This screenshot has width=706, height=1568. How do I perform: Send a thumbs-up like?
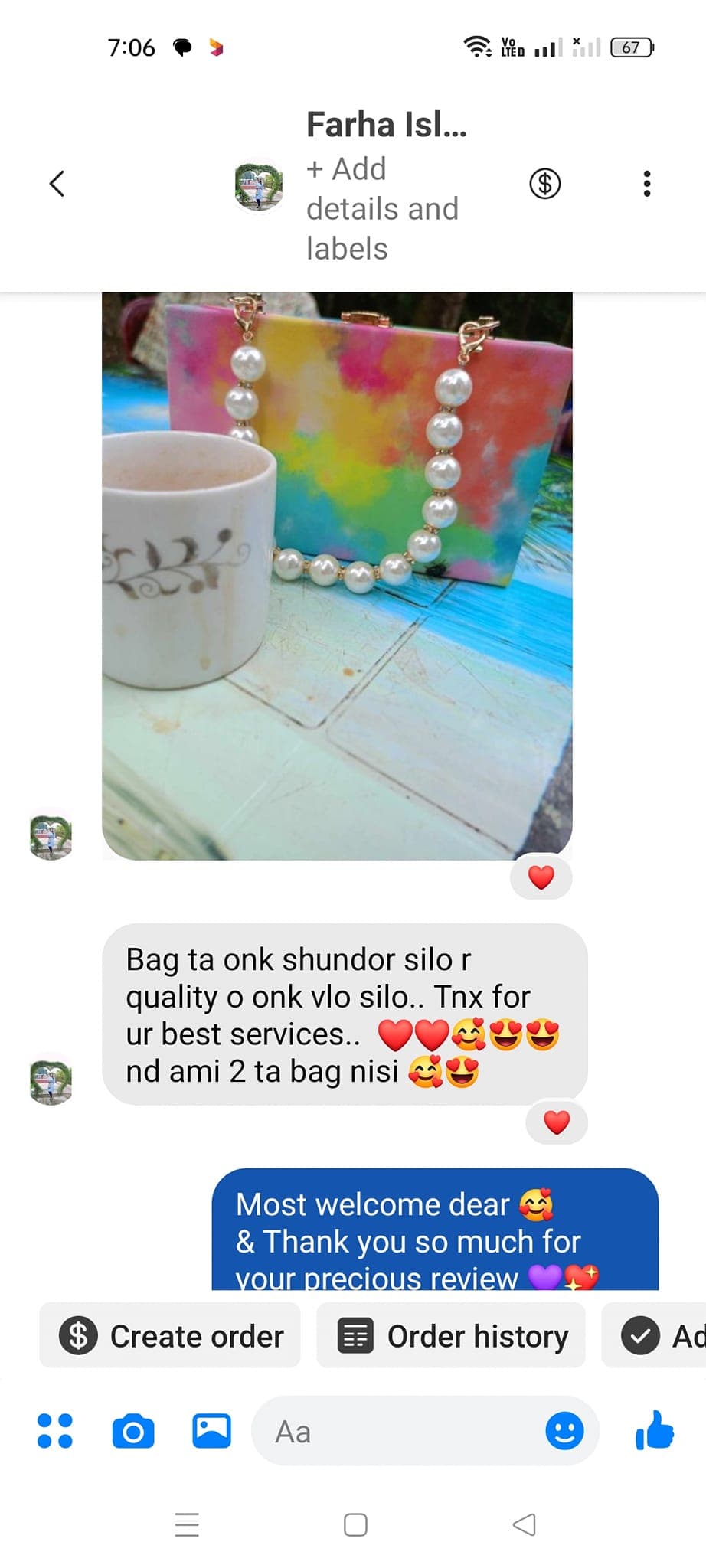click(655, 1431)
